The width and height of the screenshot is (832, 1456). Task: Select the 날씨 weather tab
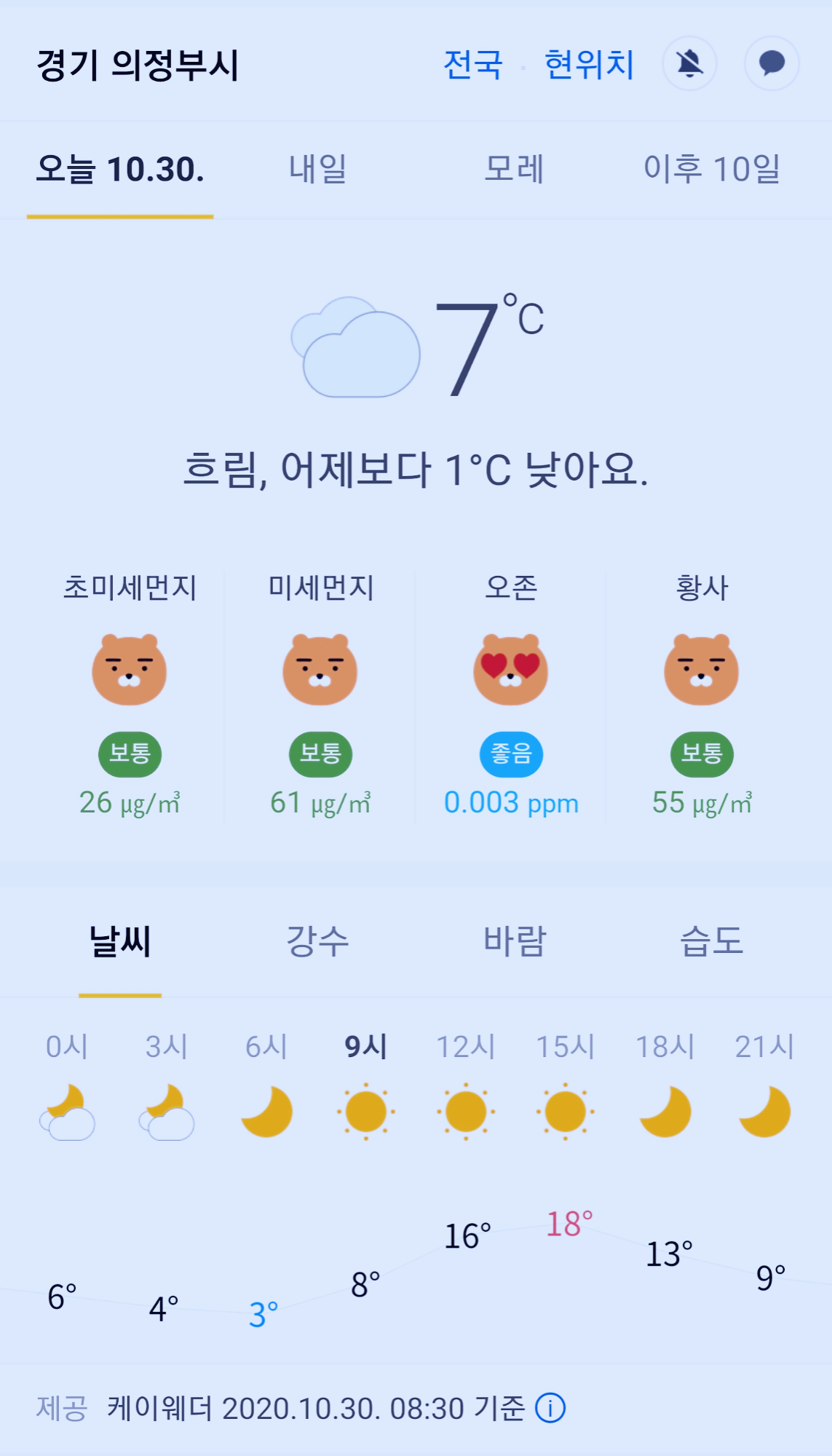(120, 941)
